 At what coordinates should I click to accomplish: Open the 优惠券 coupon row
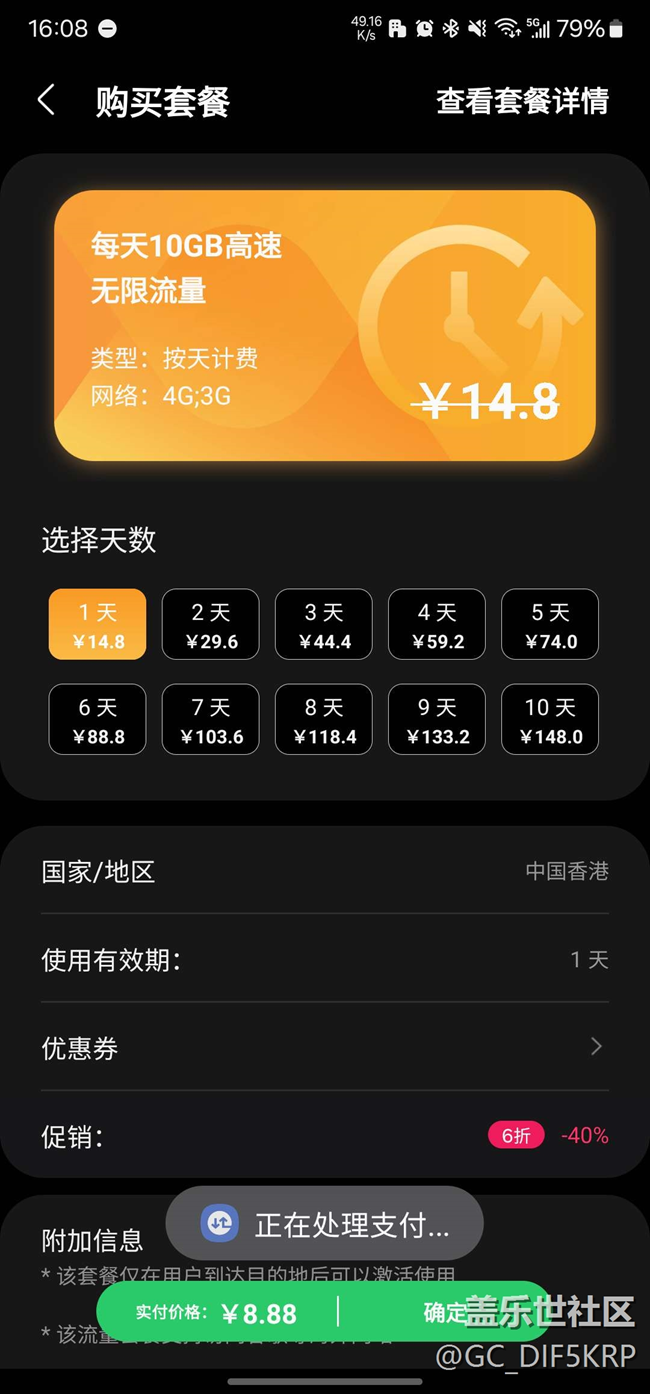[325, 1047]
